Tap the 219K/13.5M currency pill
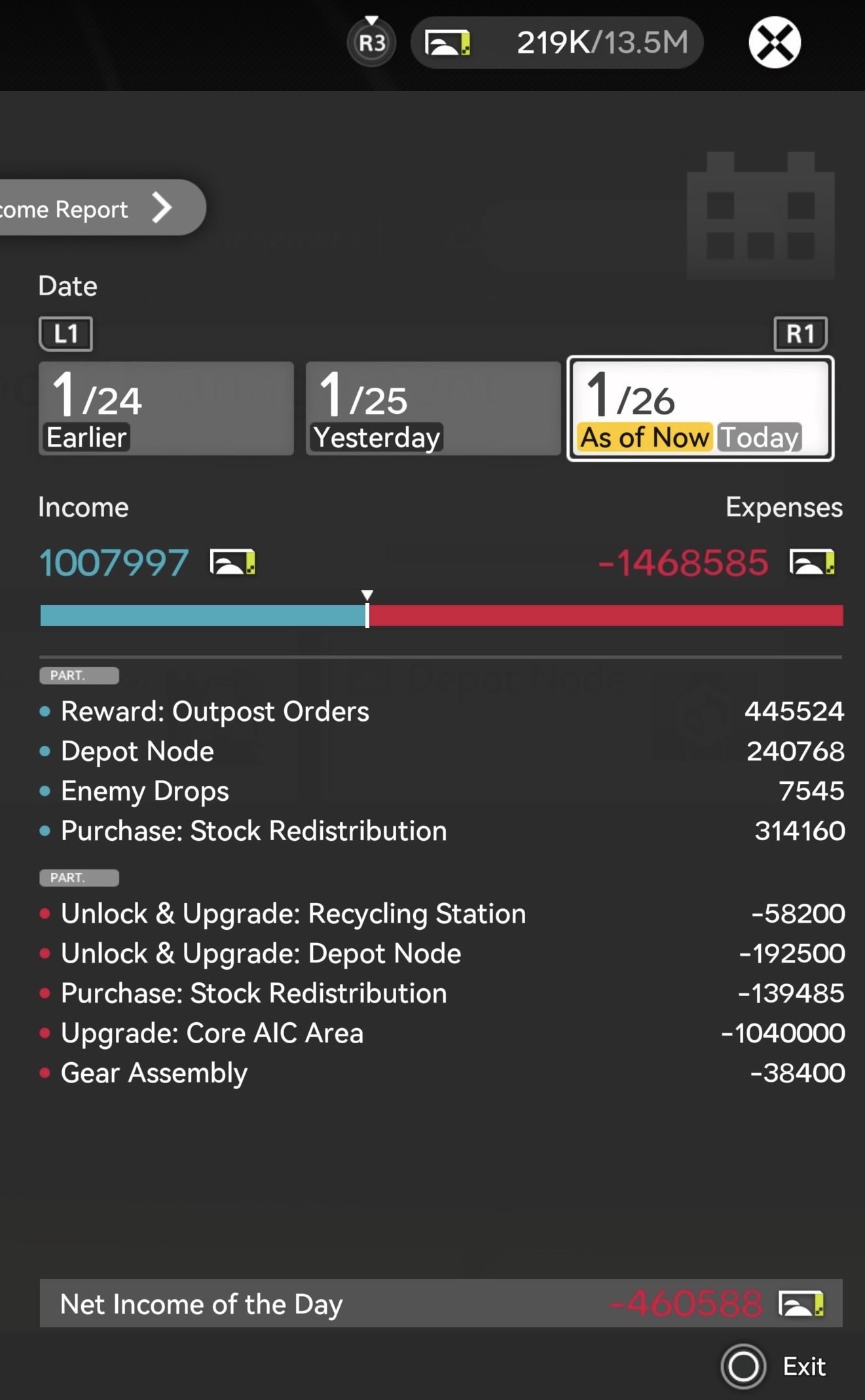The width and height of the screenshot is (865, 1400). [x=557, y=43]
